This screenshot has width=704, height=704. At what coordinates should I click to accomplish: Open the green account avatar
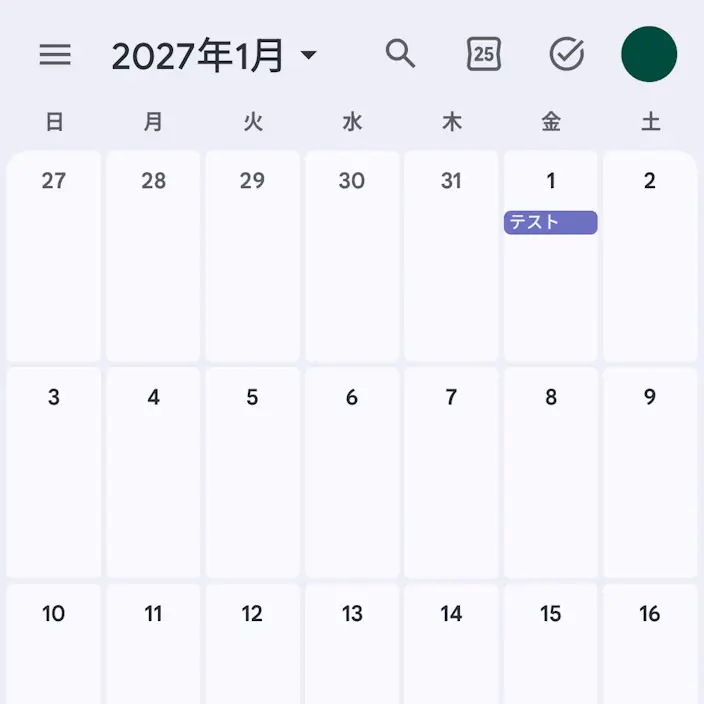tap(649, 54)
